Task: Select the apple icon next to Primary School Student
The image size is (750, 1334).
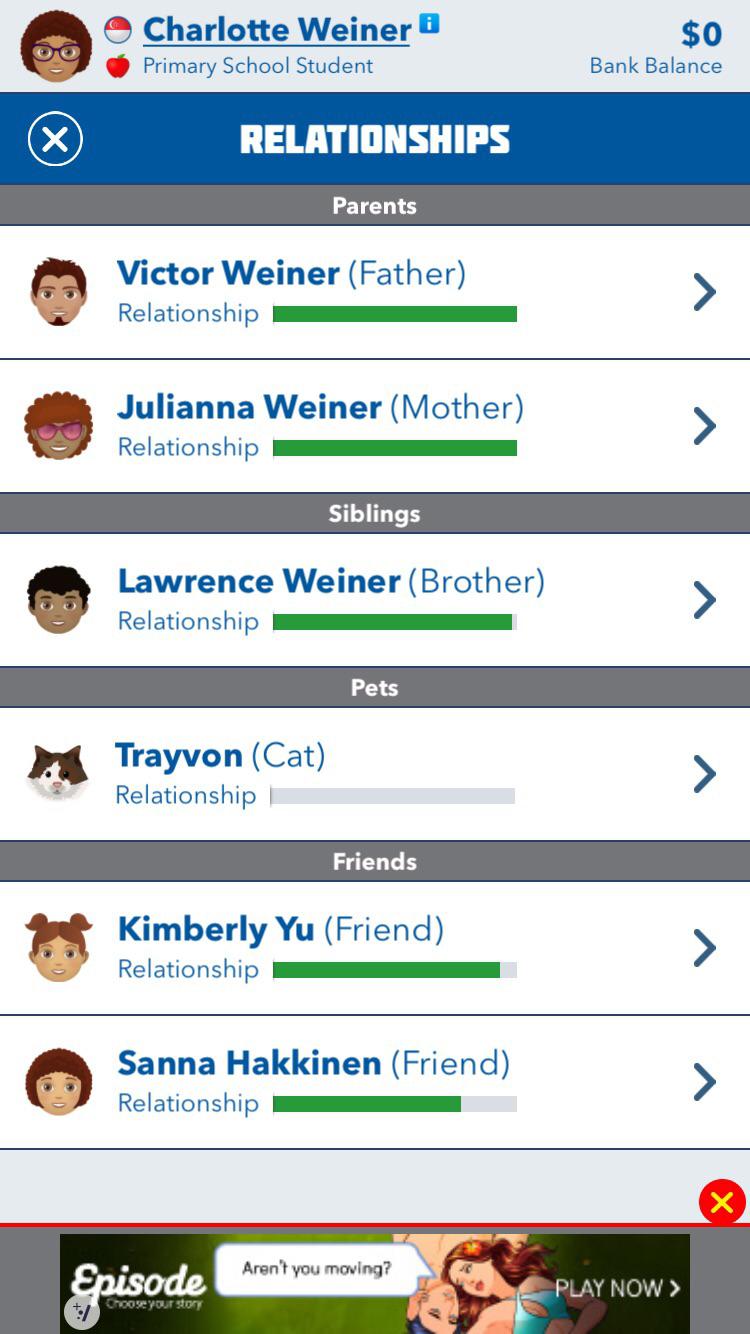Action: [x=118, y=66]
